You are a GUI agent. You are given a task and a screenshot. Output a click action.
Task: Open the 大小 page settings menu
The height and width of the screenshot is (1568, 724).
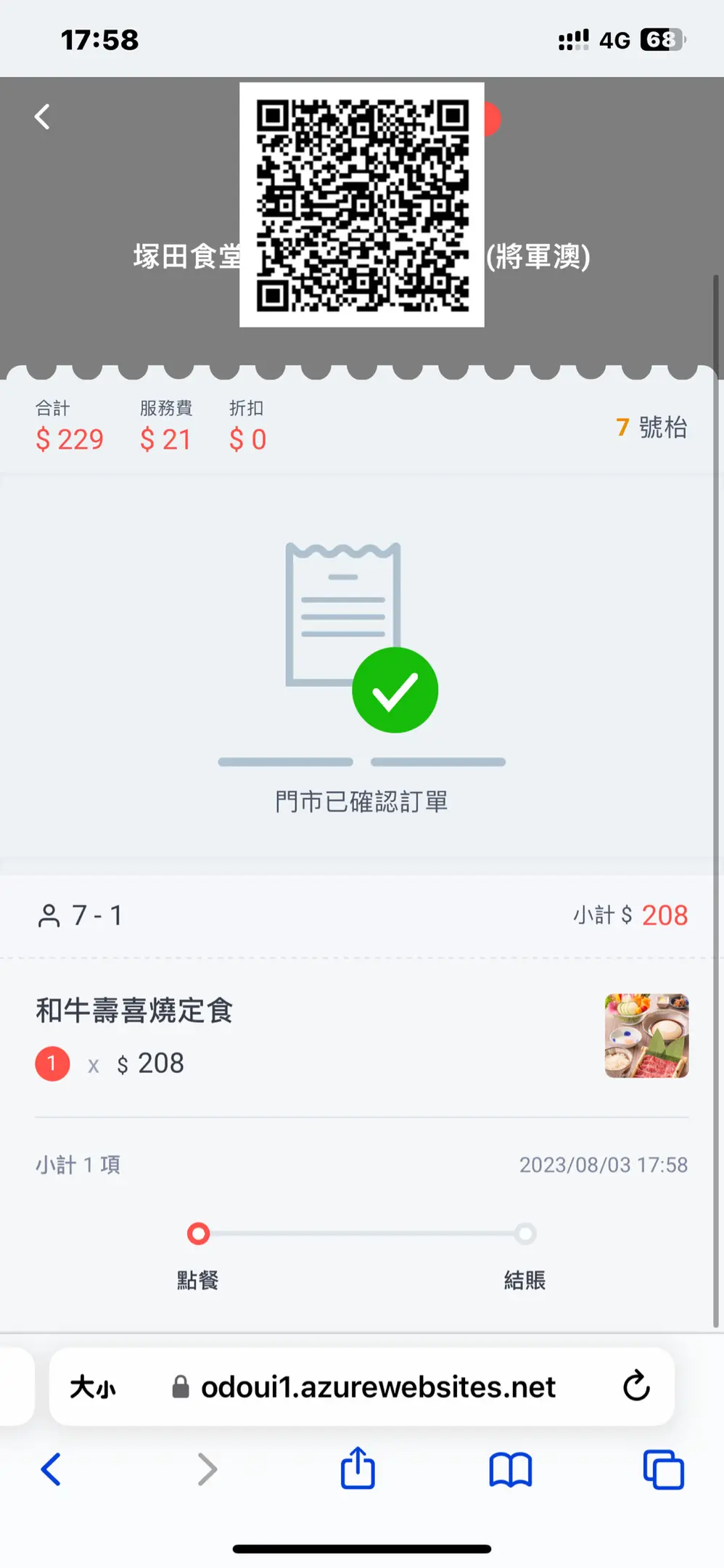pos(92,1387)
